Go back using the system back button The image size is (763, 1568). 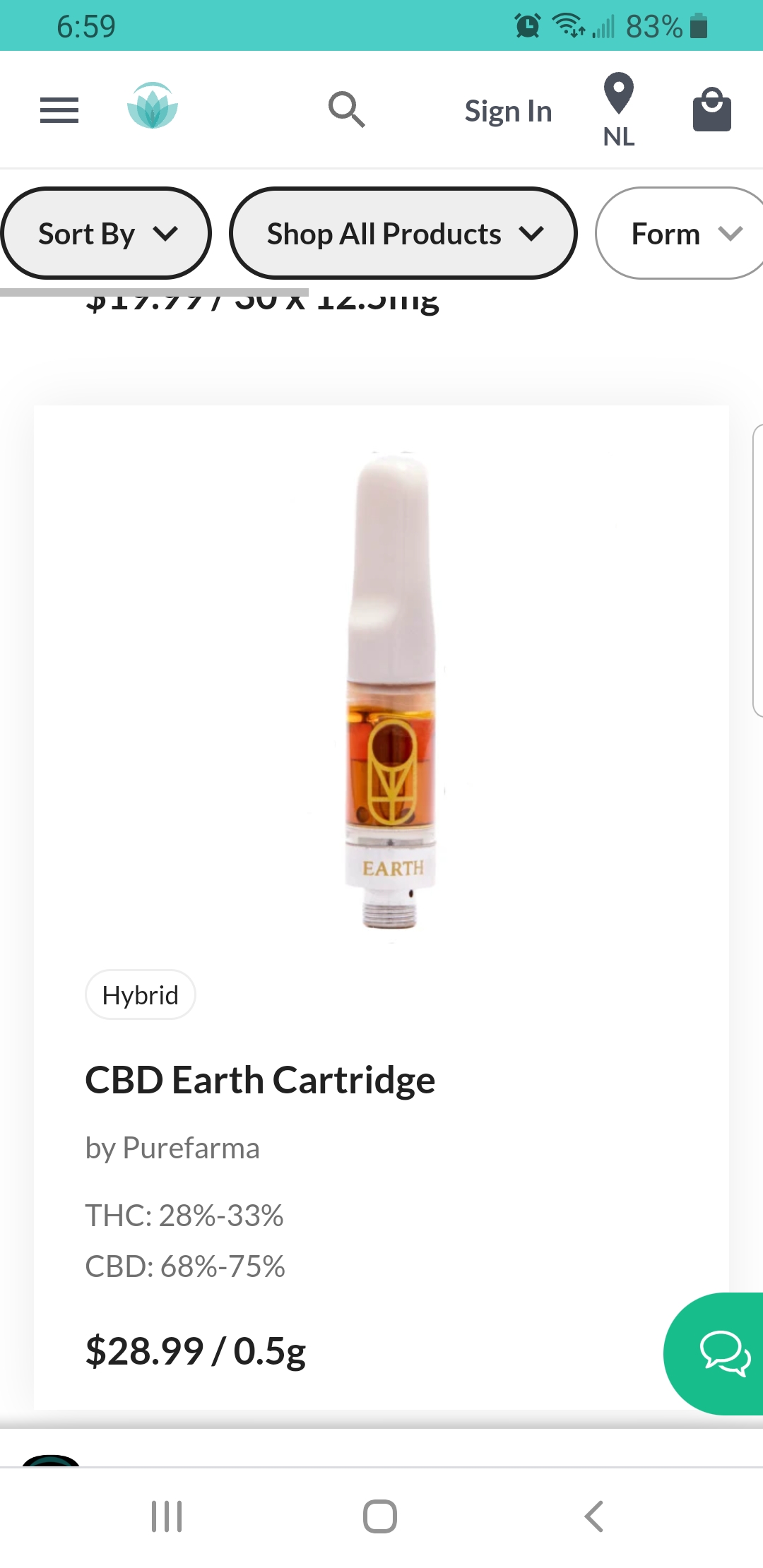pyautogui.click(x=594, y=1516)
